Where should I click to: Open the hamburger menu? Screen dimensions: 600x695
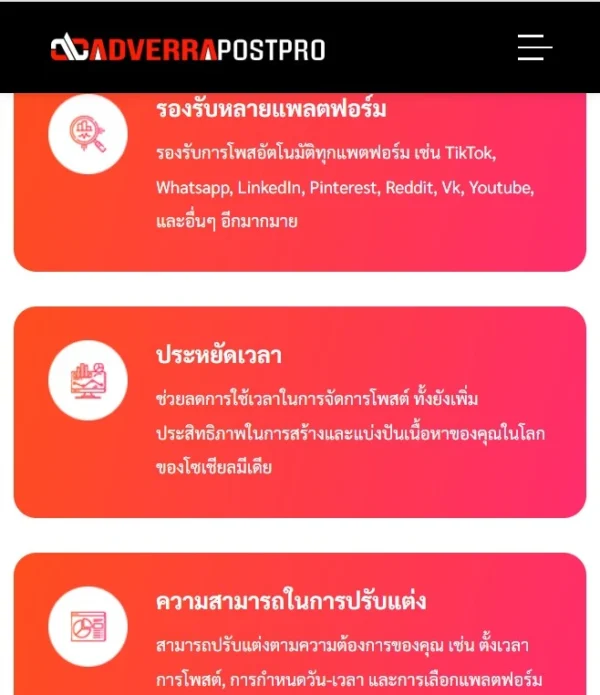(534, 47)
